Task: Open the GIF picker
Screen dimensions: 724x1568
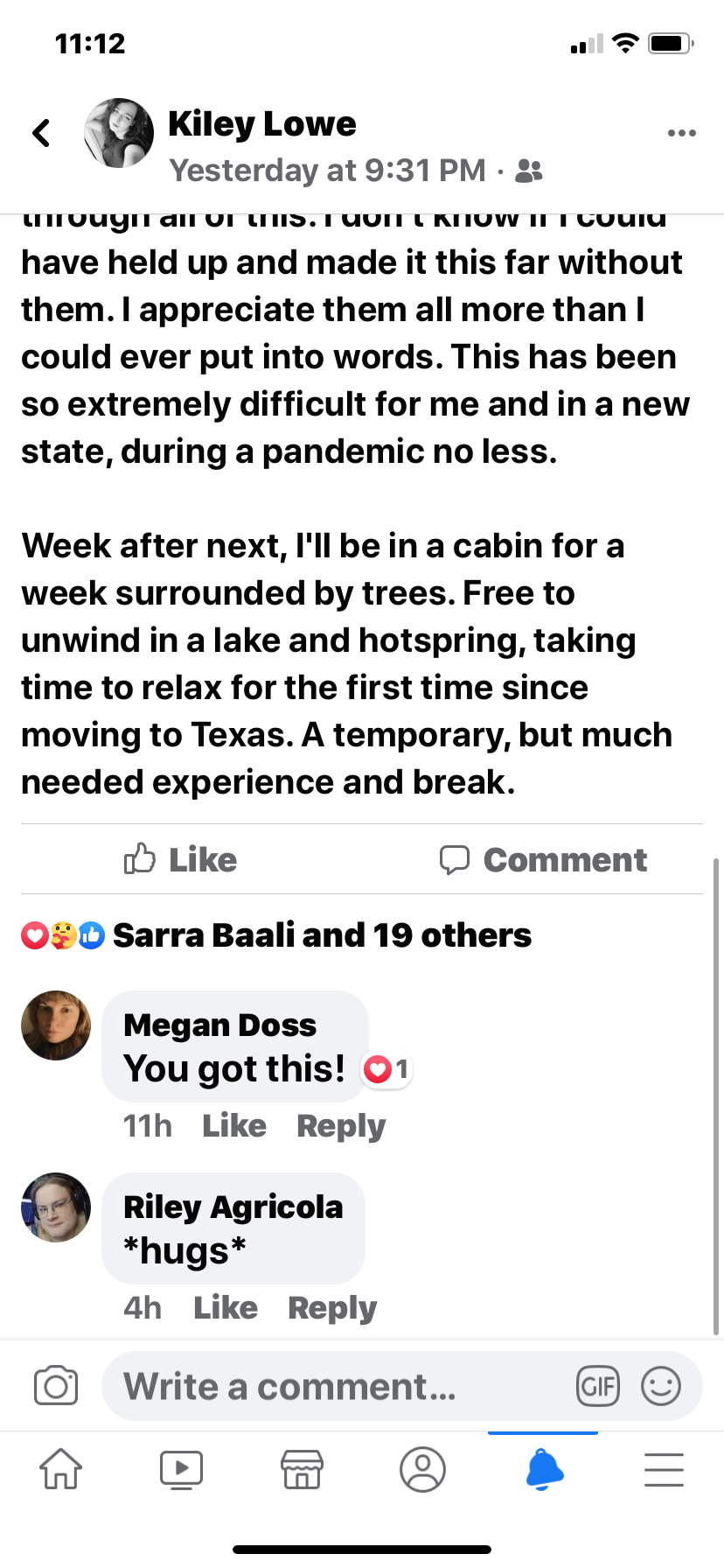Action: click(598, 1386)
